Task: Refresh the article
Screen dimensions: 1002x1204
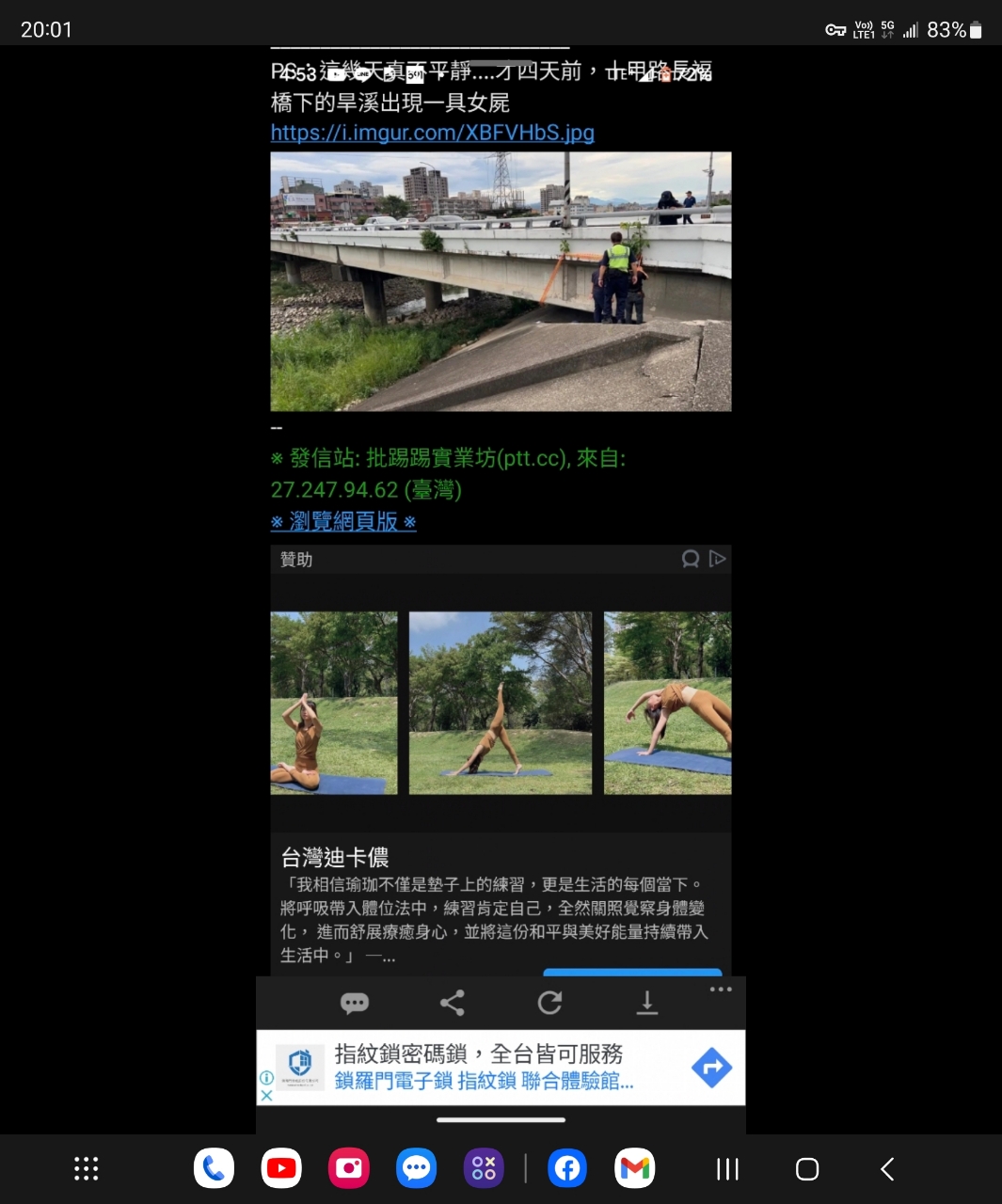Action: point(549,1003)
